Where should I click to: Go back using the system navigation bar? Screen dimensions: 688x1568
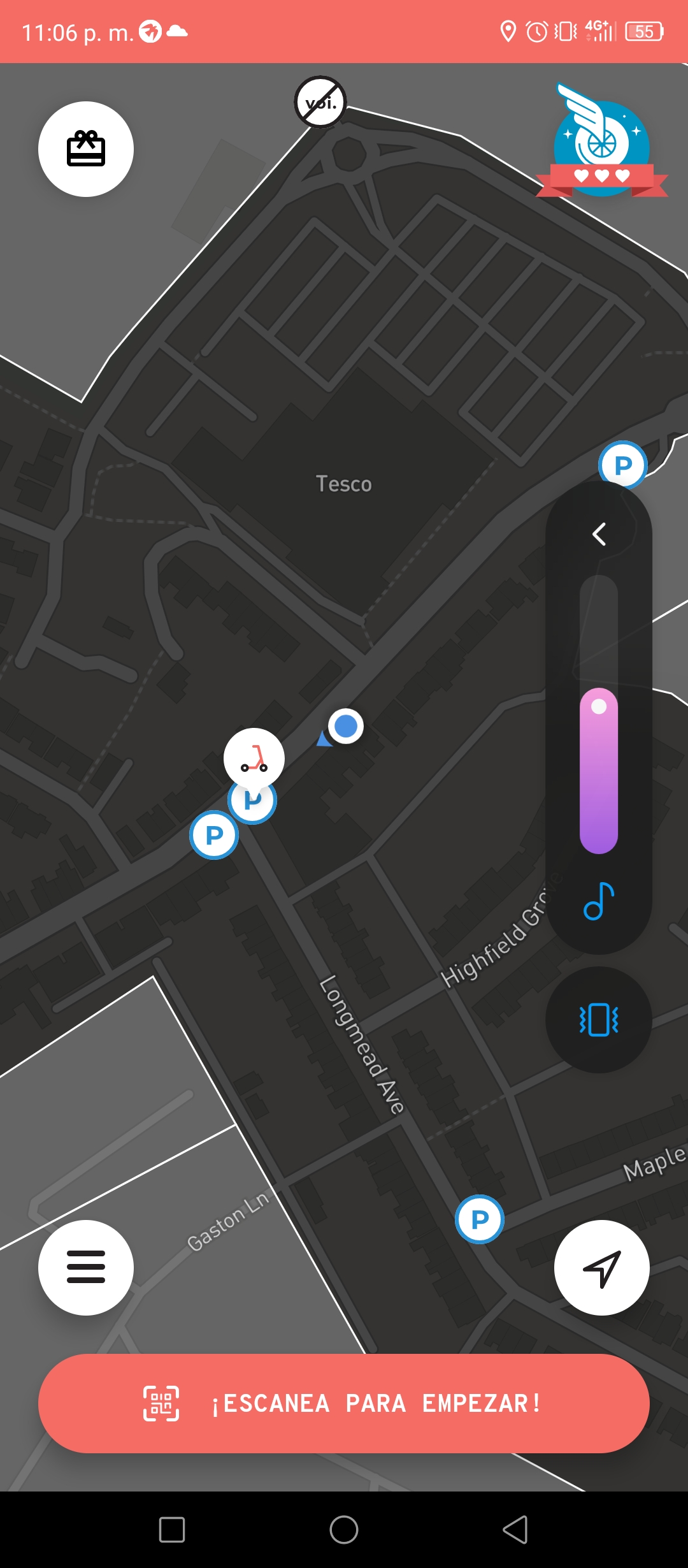click(x=515, y=1529)
